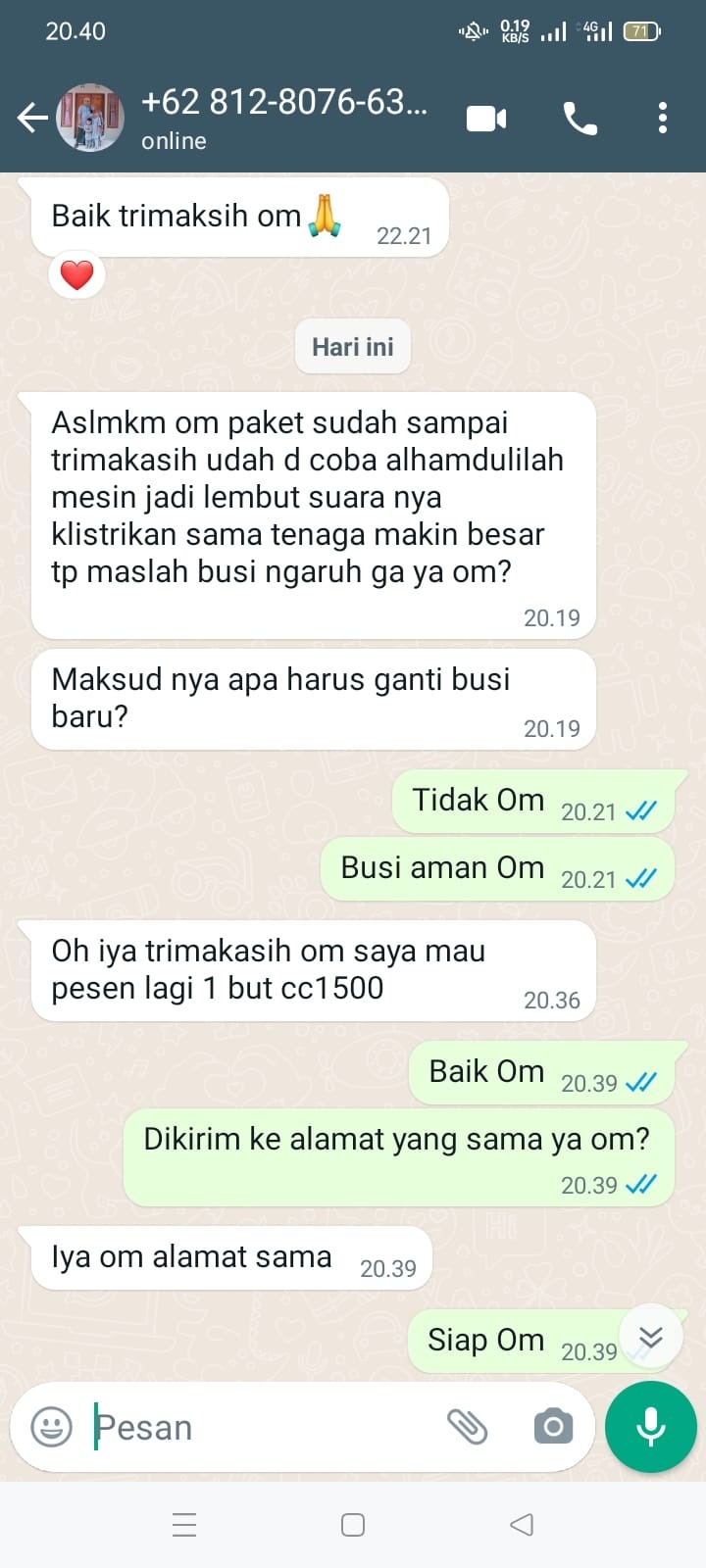Screen dimensions: 706x1568
Task: Start a voice call
Action: click(x=580, y=119)
